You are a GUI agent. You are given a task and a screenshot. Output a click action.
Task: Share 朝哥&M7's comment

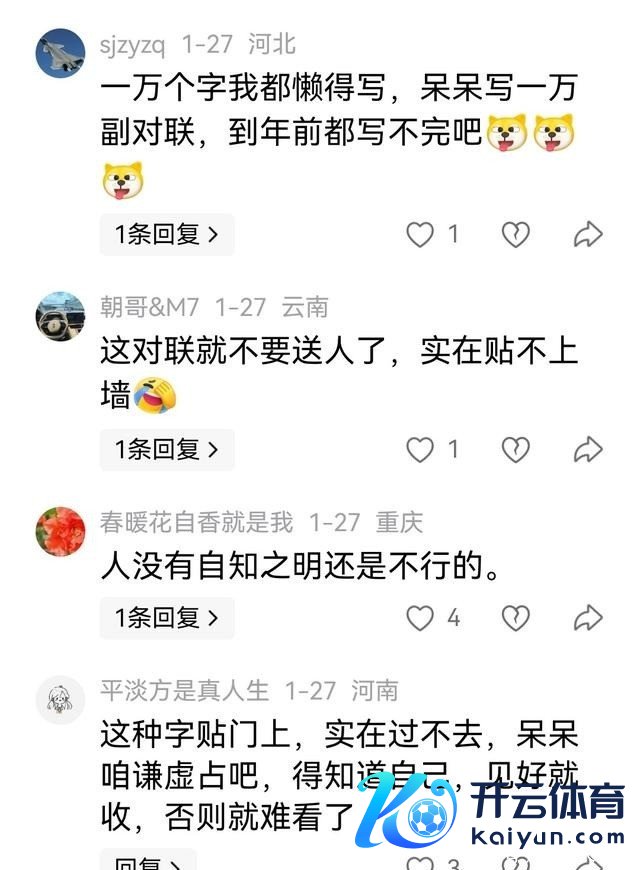[x=588, y=450]
